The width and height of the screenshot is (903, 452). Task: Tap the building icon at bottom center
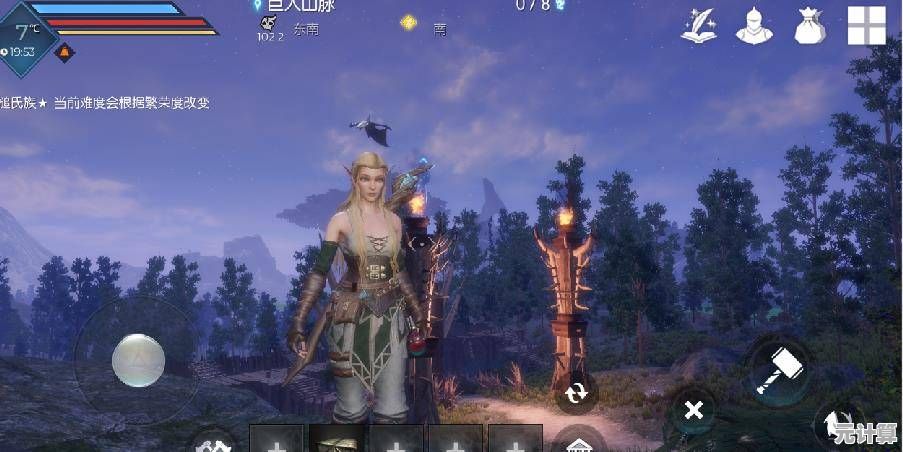point(579,442)
